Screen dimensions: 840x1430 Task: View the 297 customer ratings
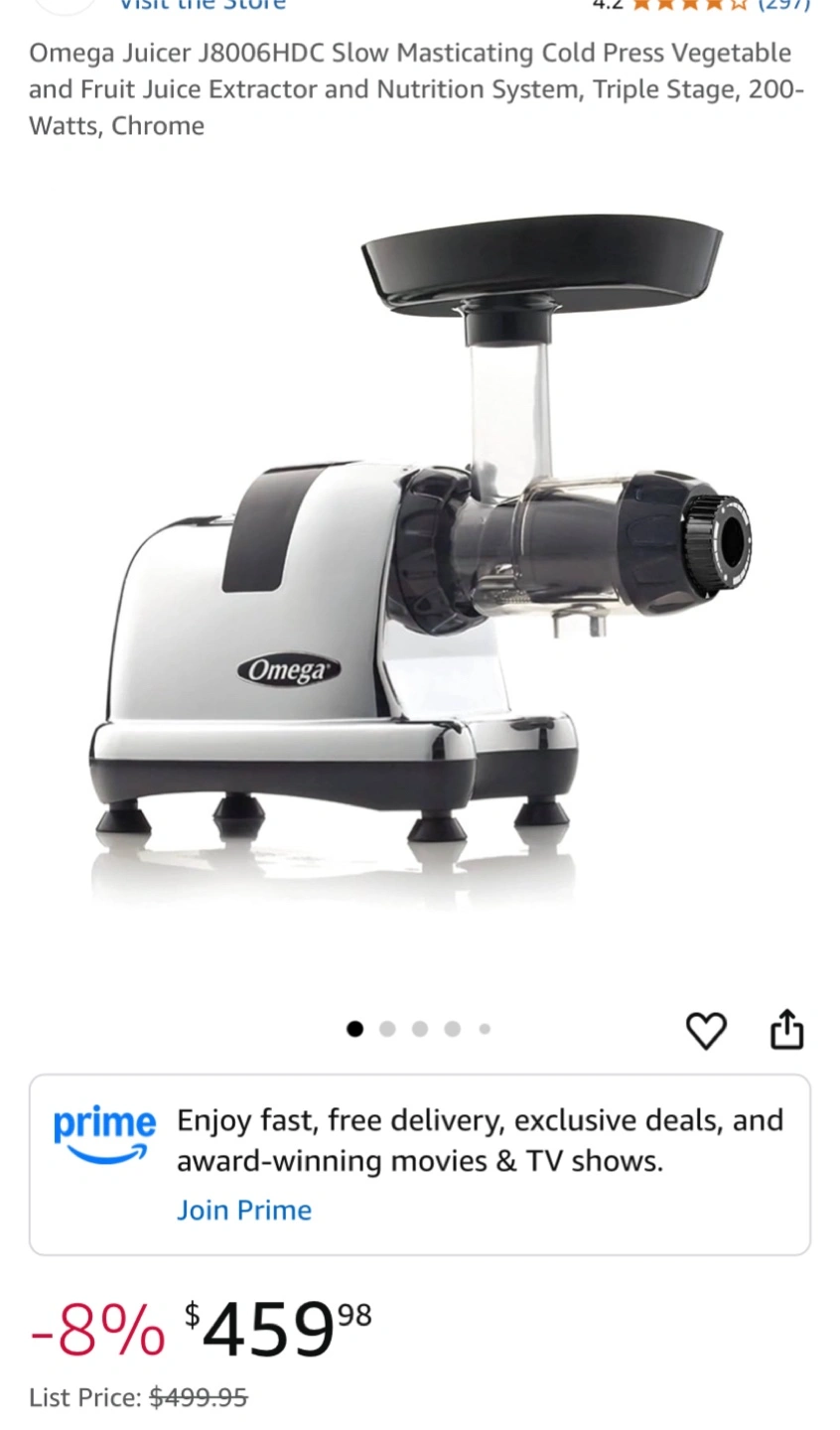[x=783, y=5]
